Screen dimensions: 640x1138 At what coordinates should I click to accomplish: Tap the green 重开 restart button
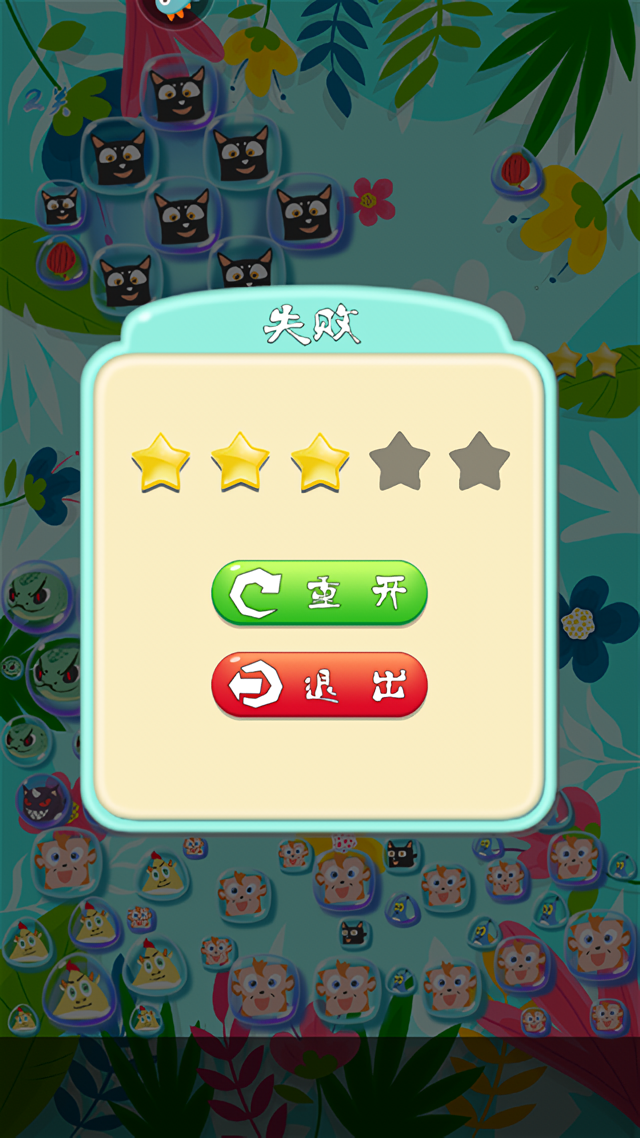coord(319,593)
